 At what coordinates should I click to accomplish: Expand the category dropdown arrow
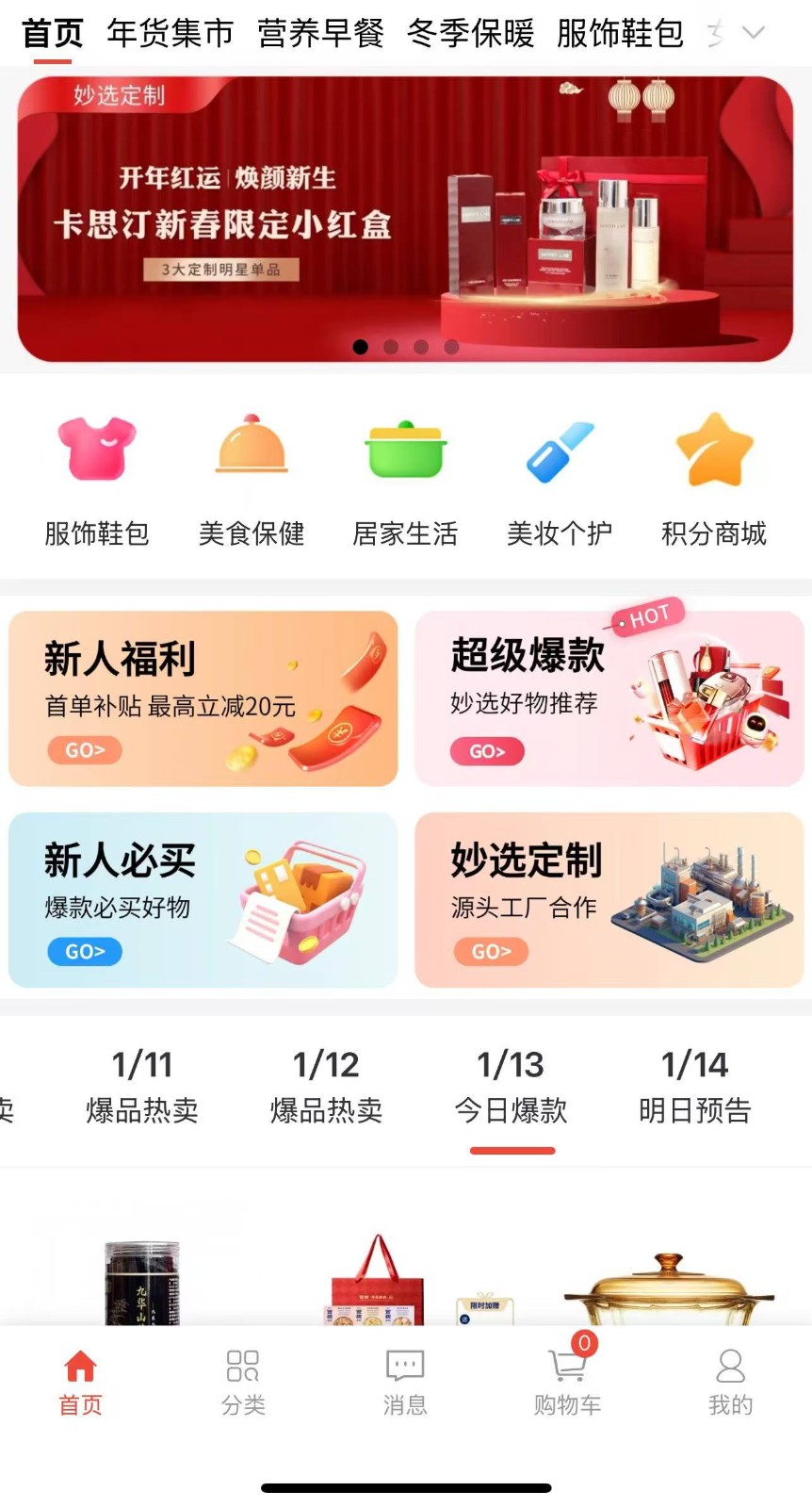click(754, 33)
